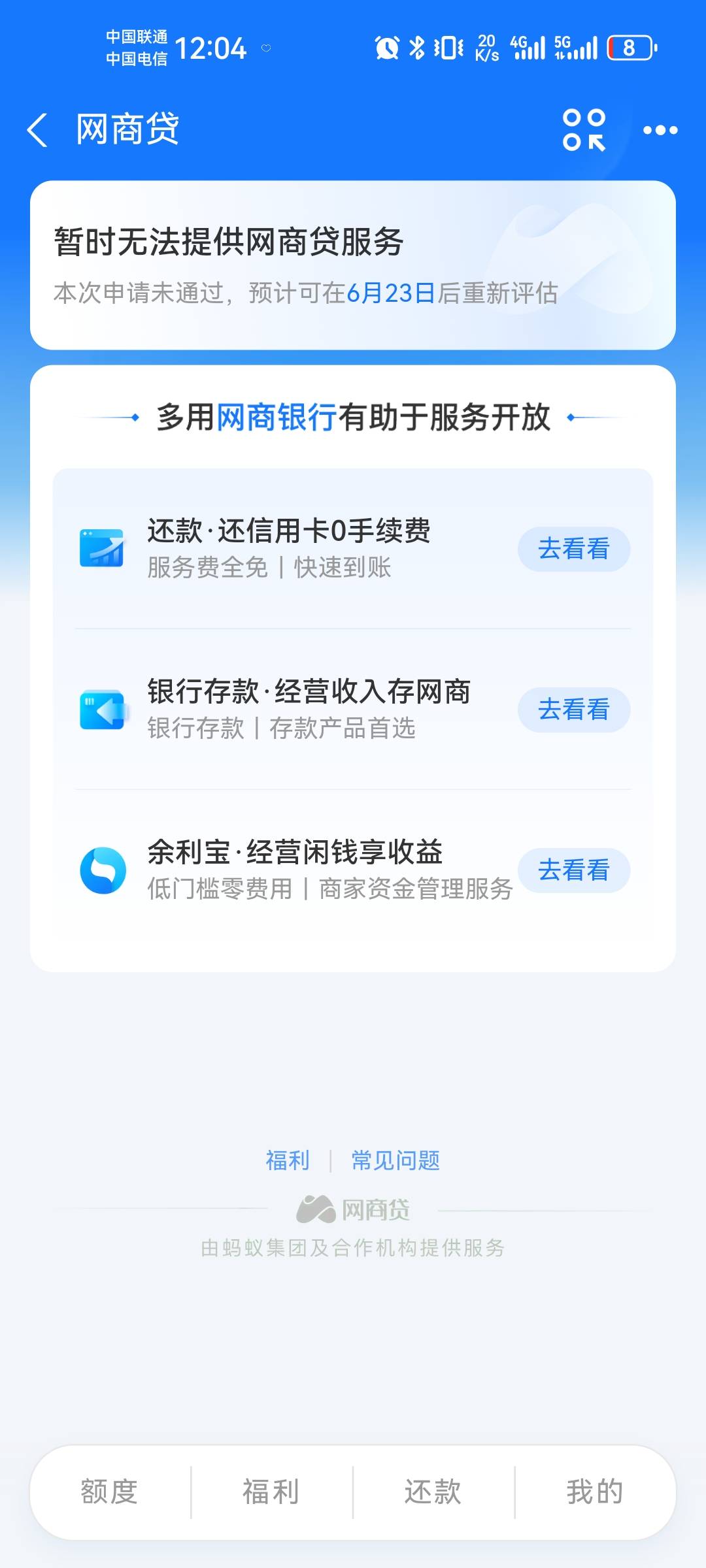Tap 去看看 for 还款·还信用卡0手续费
This screenshot has height=1568, width=706.
(x=574, y=549)
